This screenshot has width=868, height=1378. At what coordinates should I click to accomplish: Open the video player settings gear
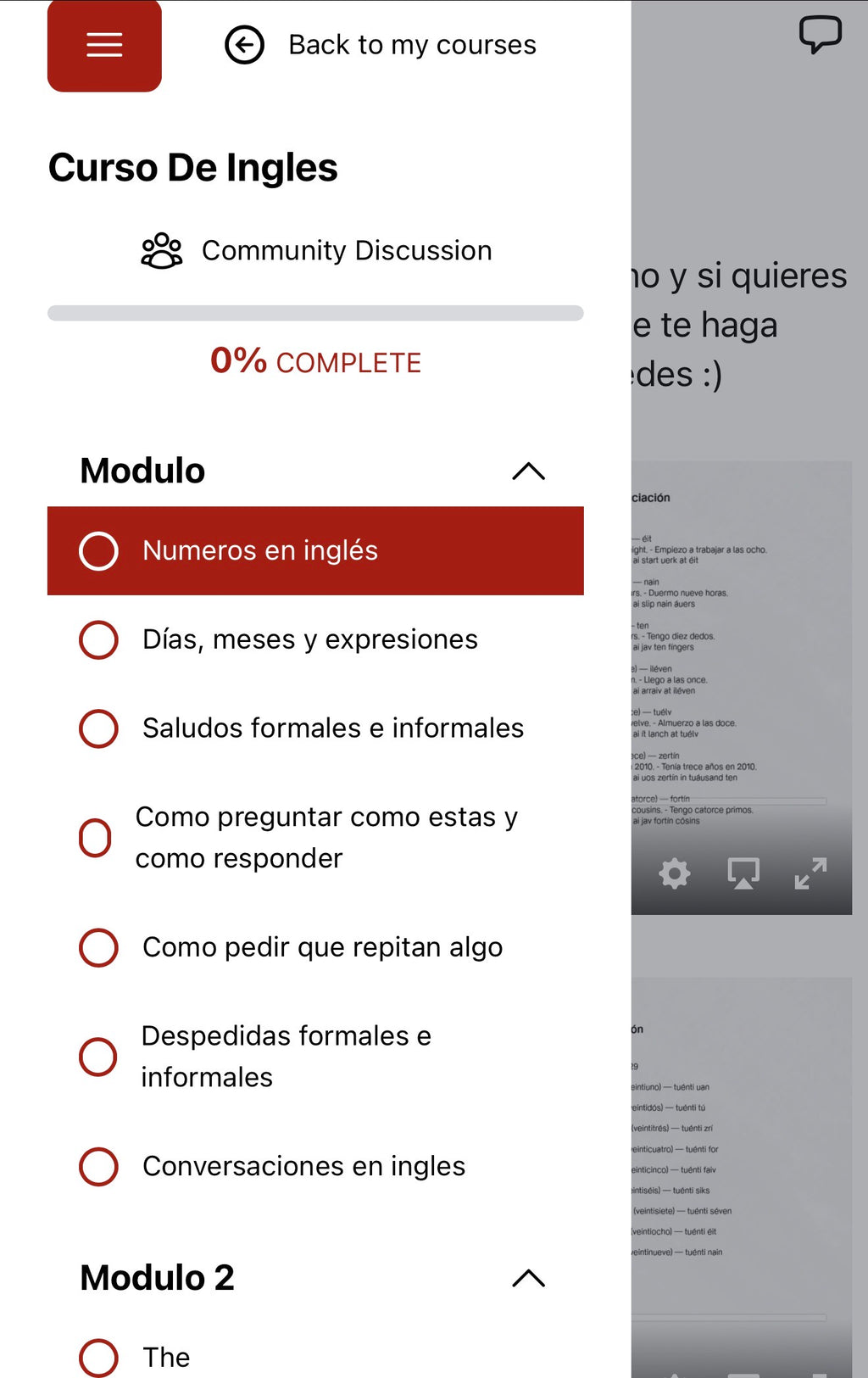coord(673,873)
